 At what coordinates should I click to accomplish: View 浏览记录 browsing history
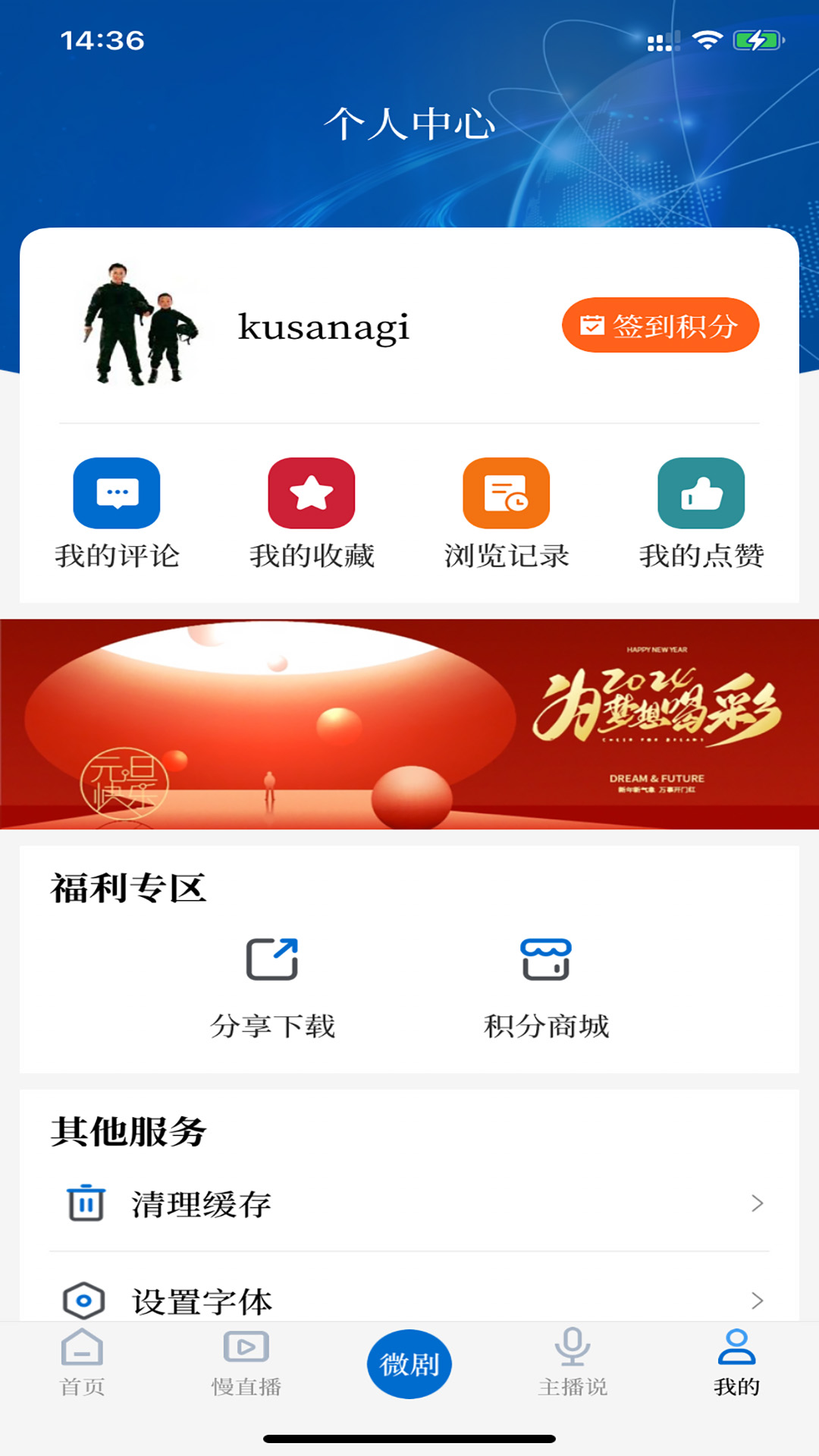coord(506,513)
